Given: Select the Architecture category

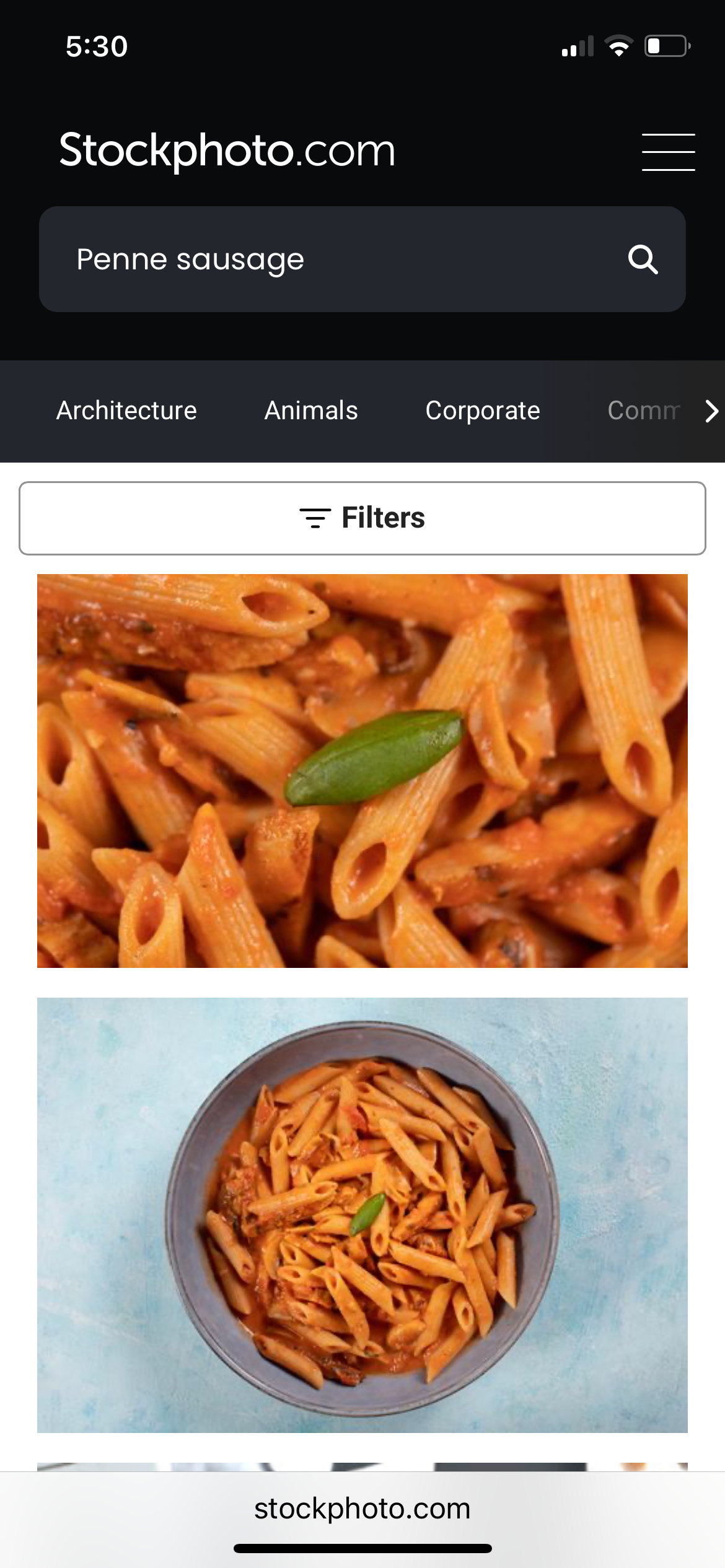Looking at the screenshot, I should (126, 411).
